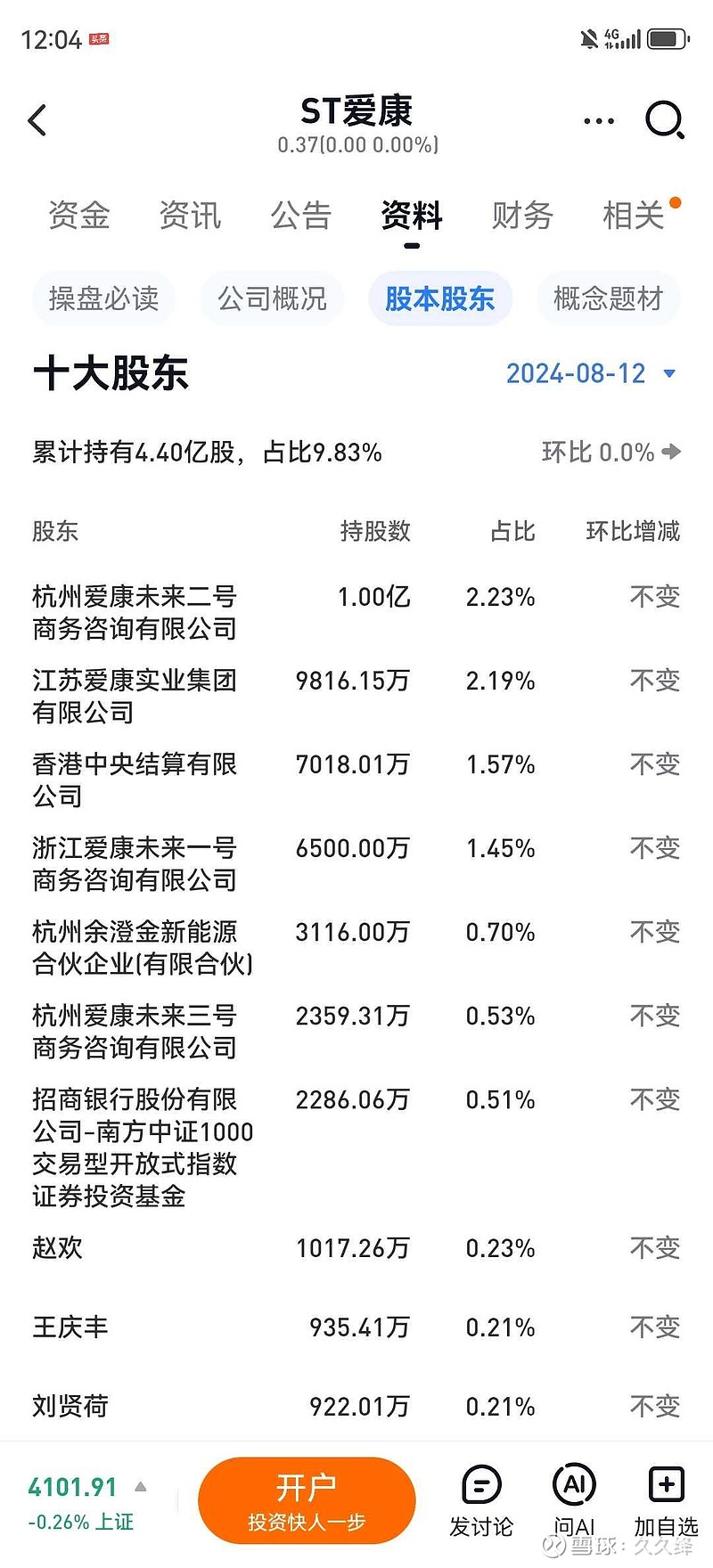This screenshot has width=713, height=1568.
Task: Open the more options ellipsis menu
Action: pyautogui.click(x=598, y=120)
